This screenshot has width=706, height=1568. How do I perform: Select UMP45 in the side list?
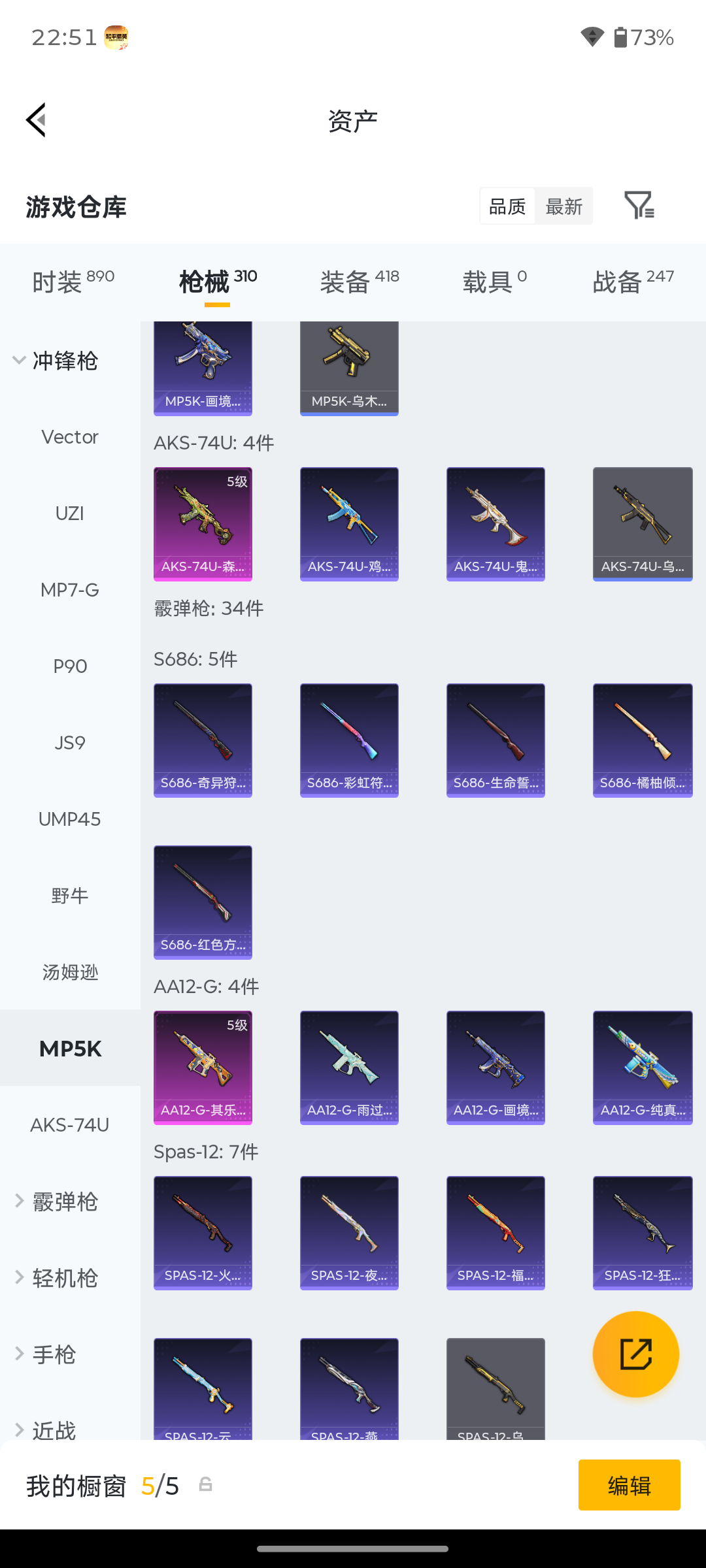point(70,819)
